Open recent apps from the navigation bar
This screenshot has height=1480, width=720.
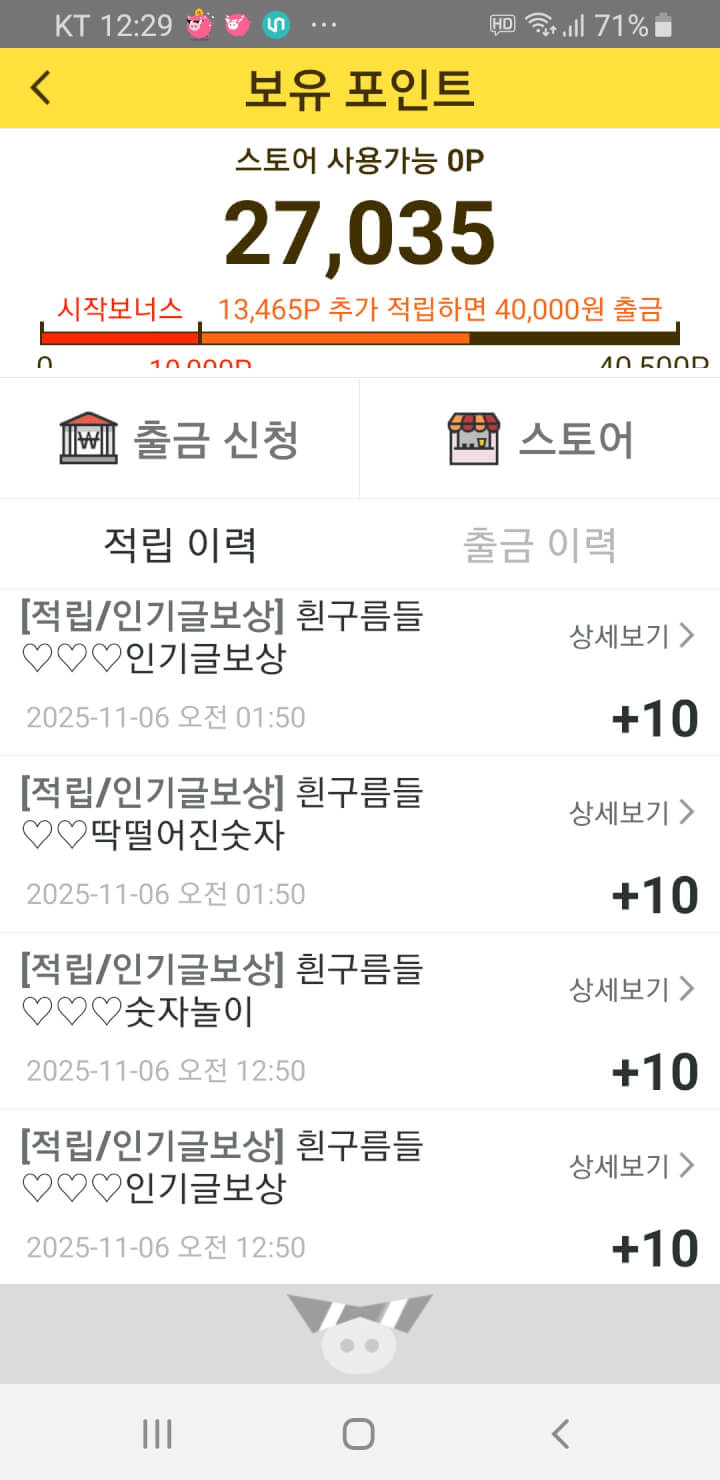(157, 1434)
